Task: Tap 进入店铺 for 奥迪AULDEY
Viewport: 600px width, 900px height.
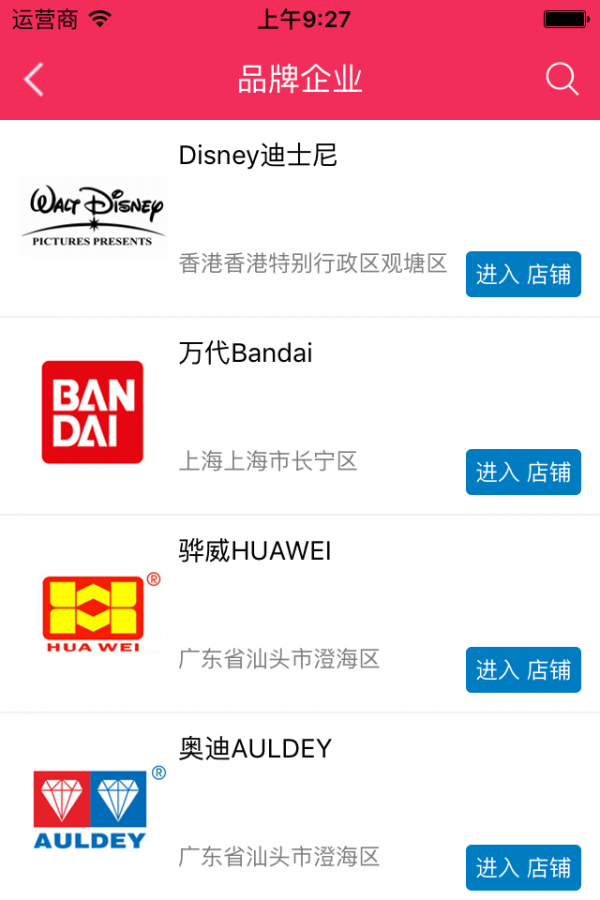Action: [x=523, y=867]
